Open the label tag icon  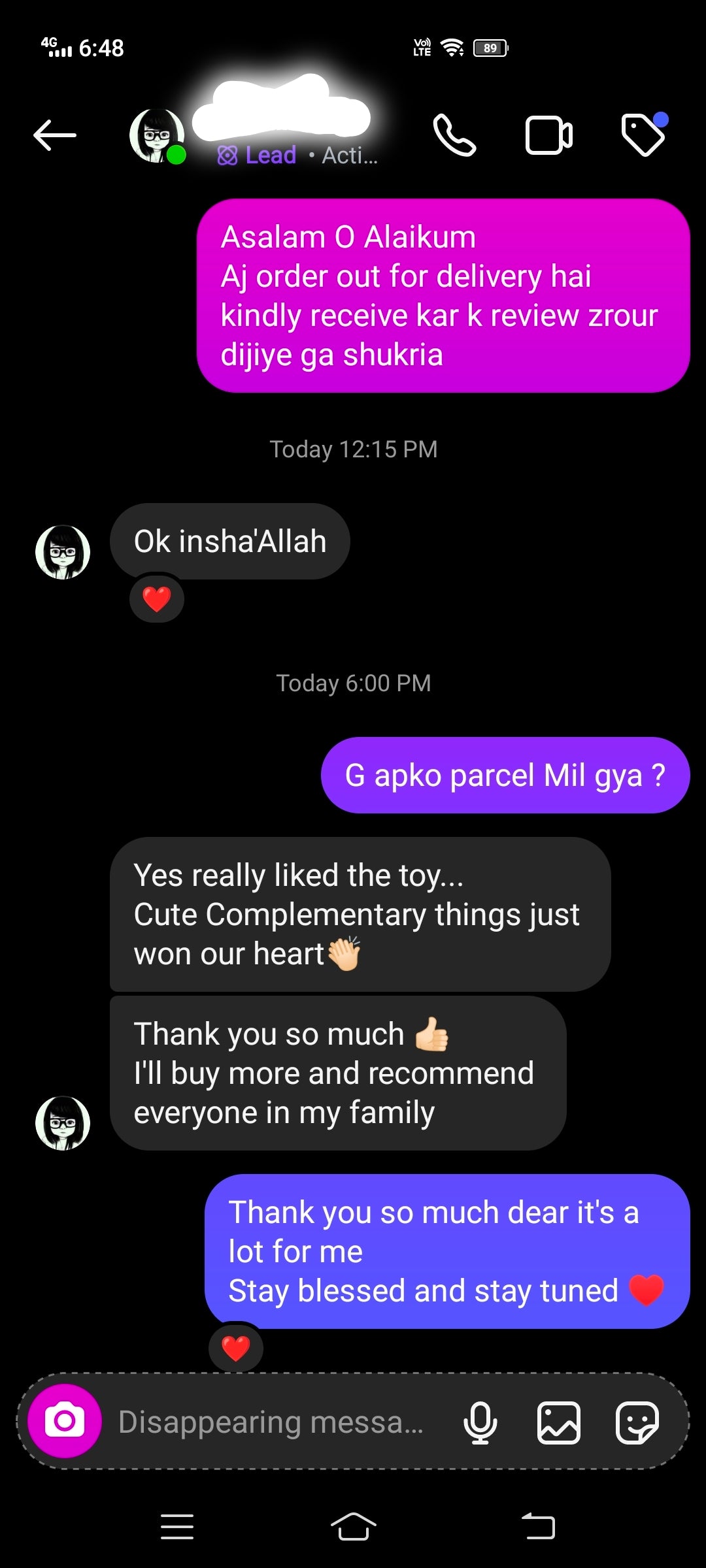click(x=643, y=135)
